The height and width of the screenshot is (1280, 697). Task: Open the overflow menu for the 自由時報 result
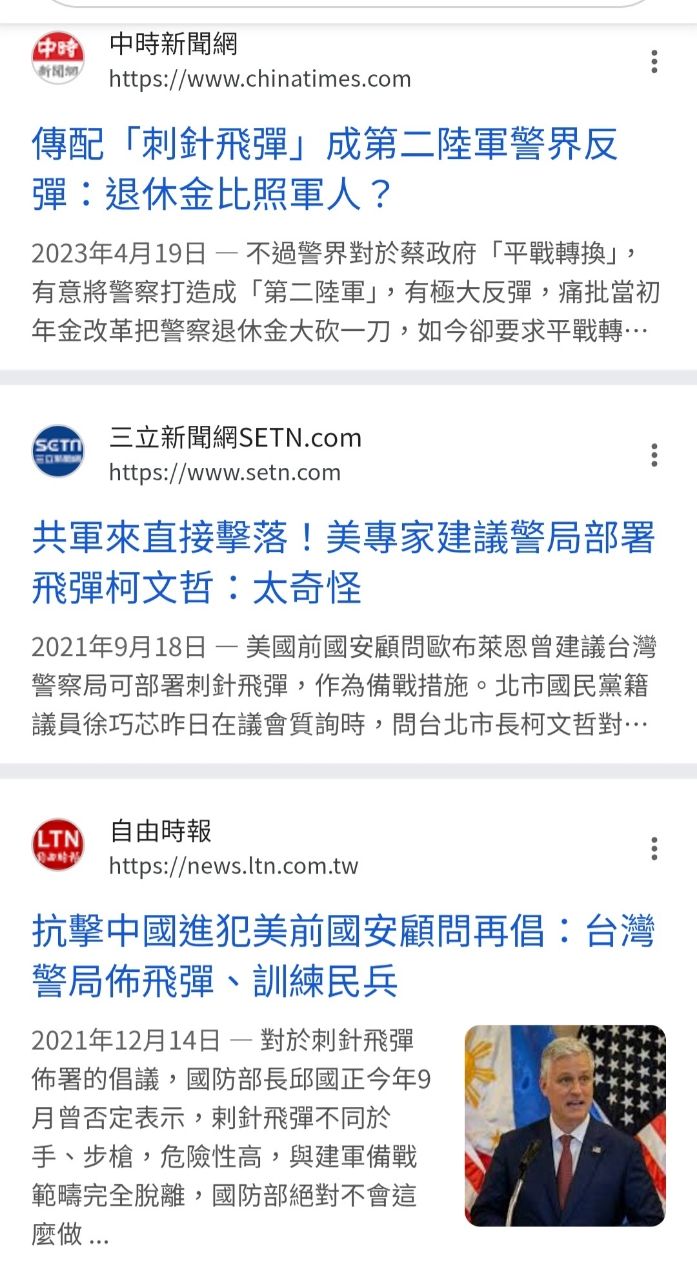[x=654, y=849]
